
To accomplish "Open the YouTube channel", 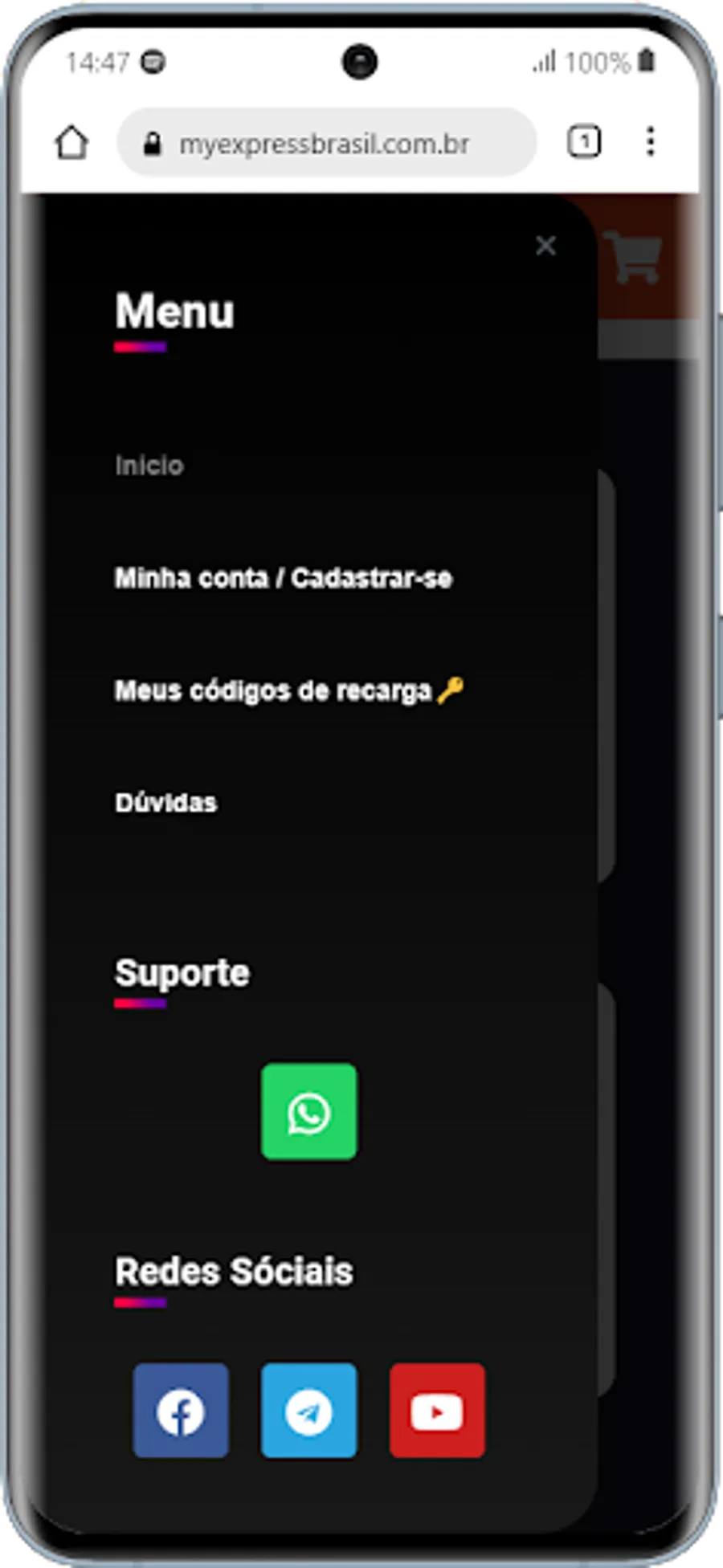I will click(x=437, y=1411).
